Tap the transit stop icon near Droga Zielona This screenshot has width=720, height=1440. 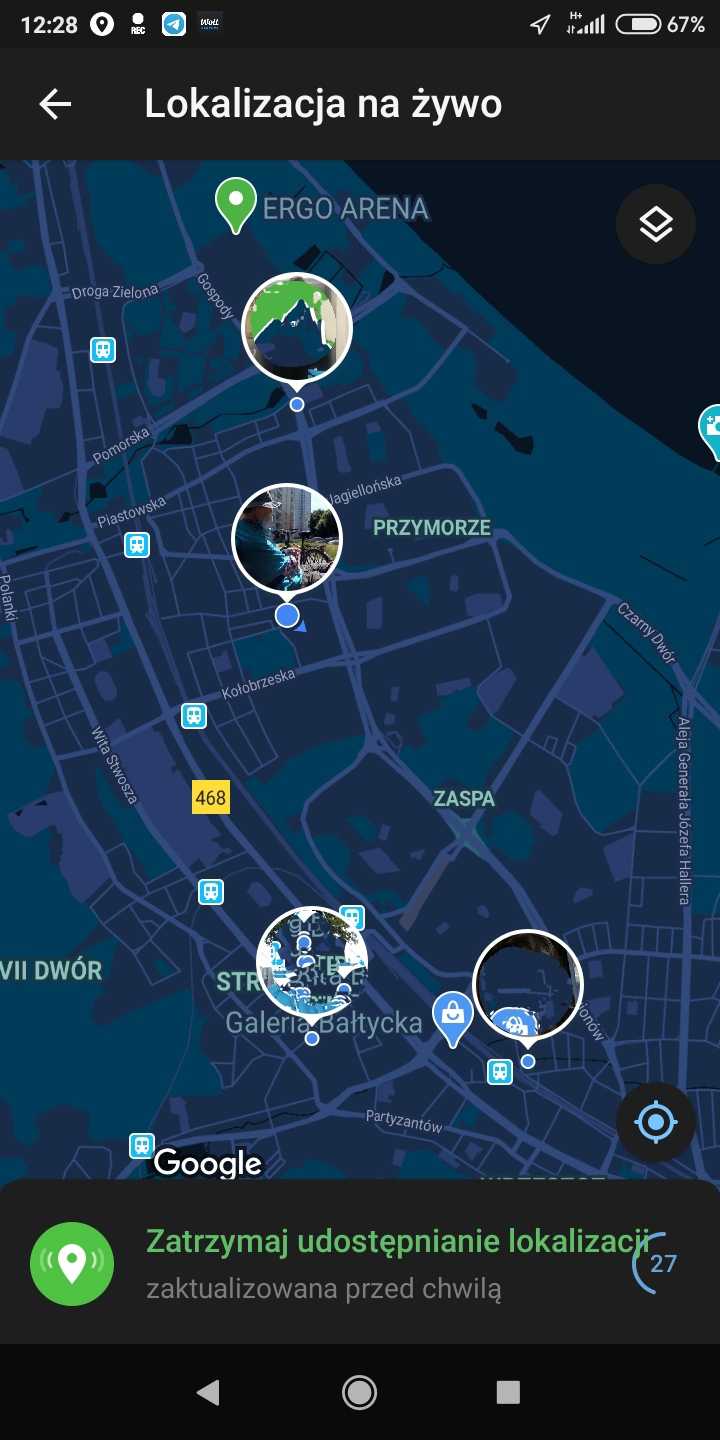pos(103,350)
